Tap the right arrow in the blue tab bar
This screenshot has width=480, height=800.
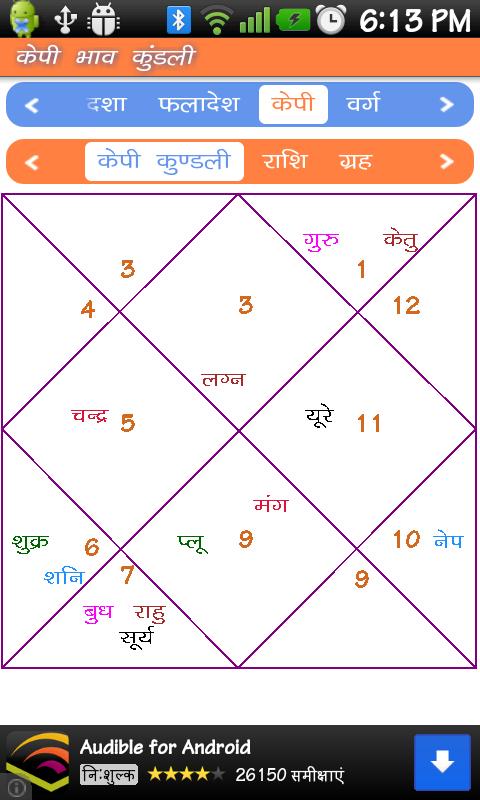(447, 105)
